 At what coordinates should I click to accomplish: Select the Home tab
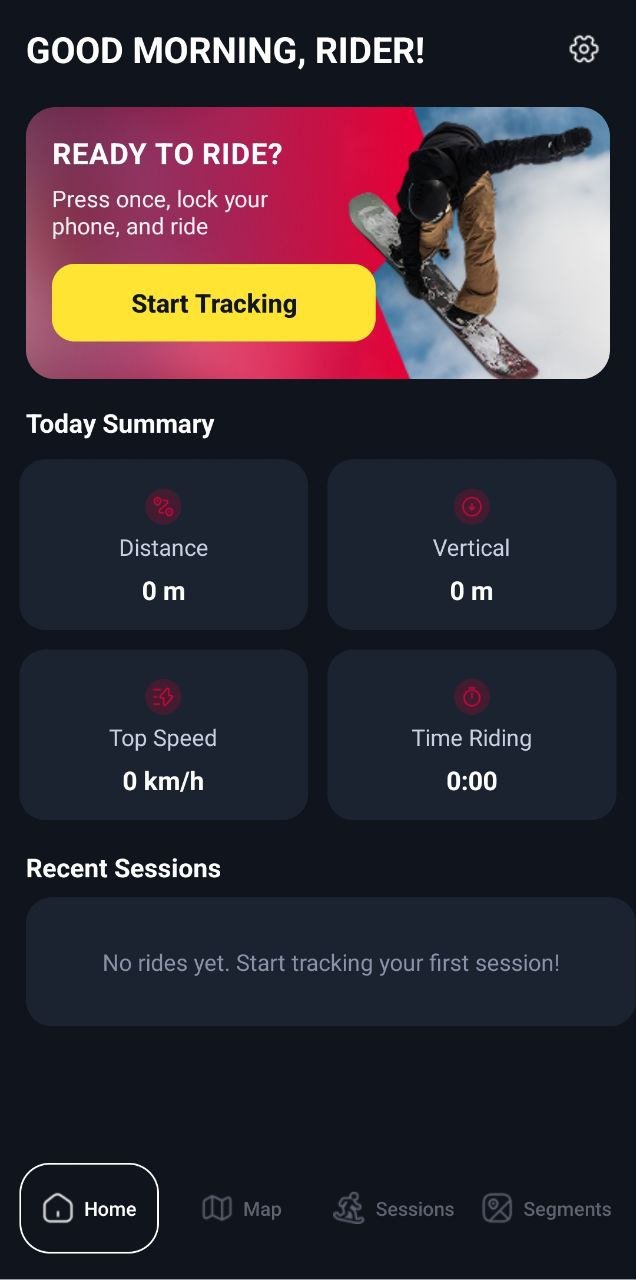[x=89, y=1209]
